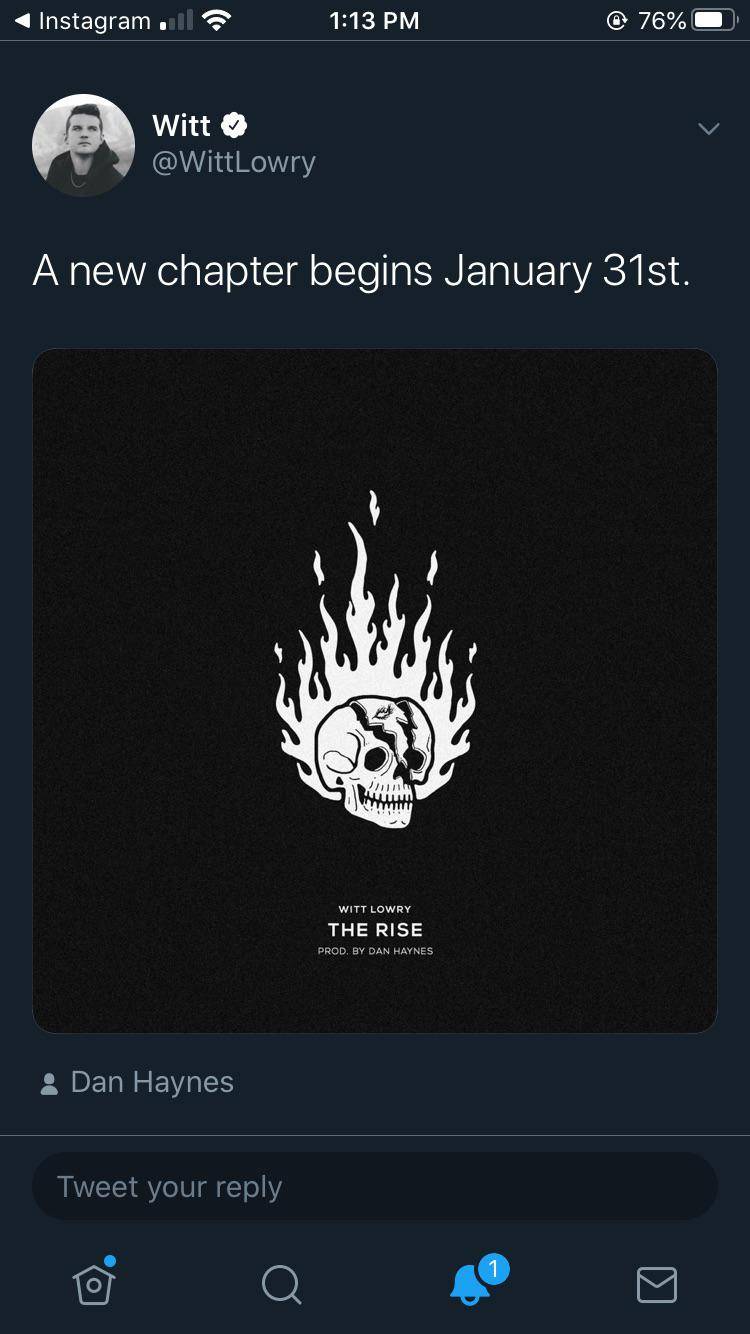Open the @WittLowry profile handle

pos(233,162)
